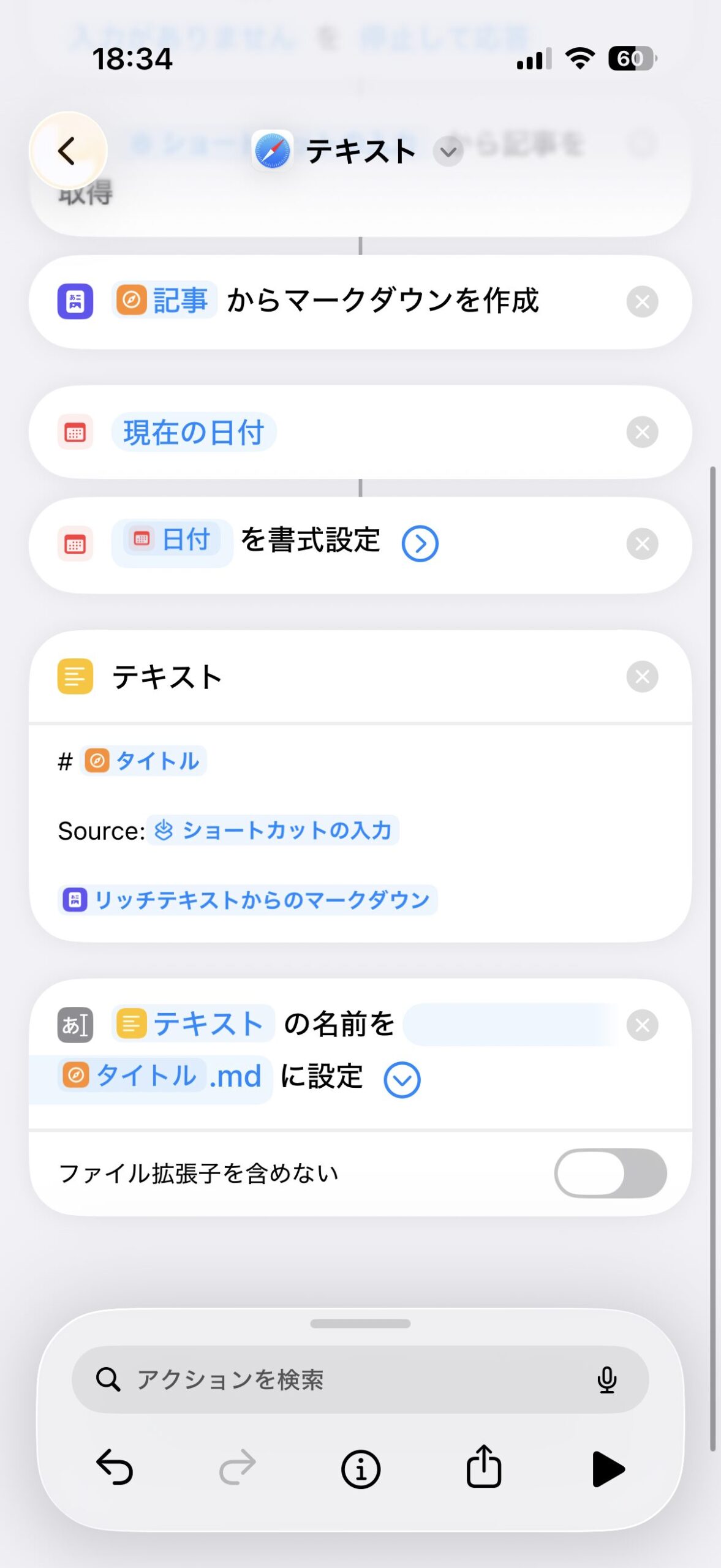Screen dimensions: 721x1568
Task: Remove the 名前を設定 action
Action: [x=642, y=1025]
